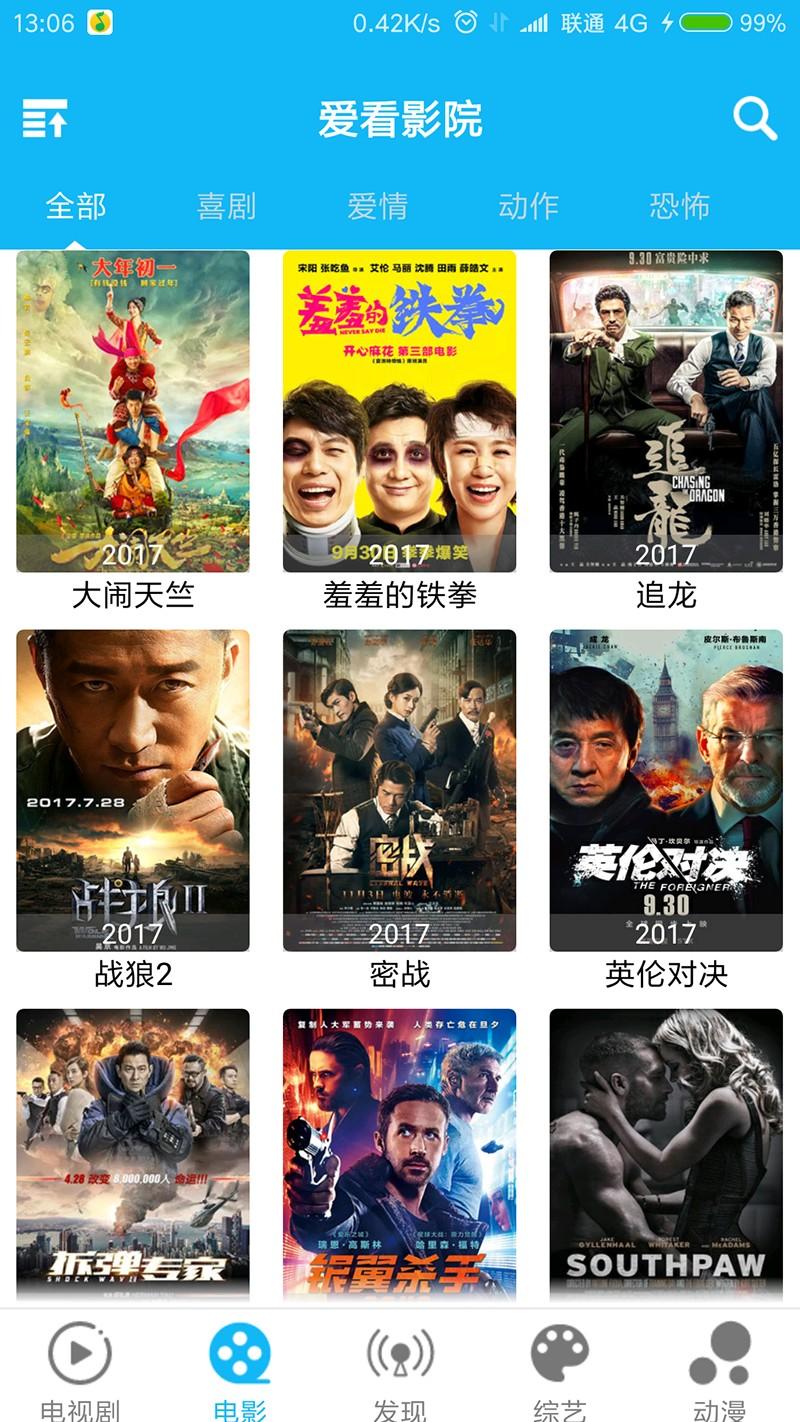This screenshot has width=800, height=1422.
Task: View details for 英伦对决
Action: [x=666, y=790]
